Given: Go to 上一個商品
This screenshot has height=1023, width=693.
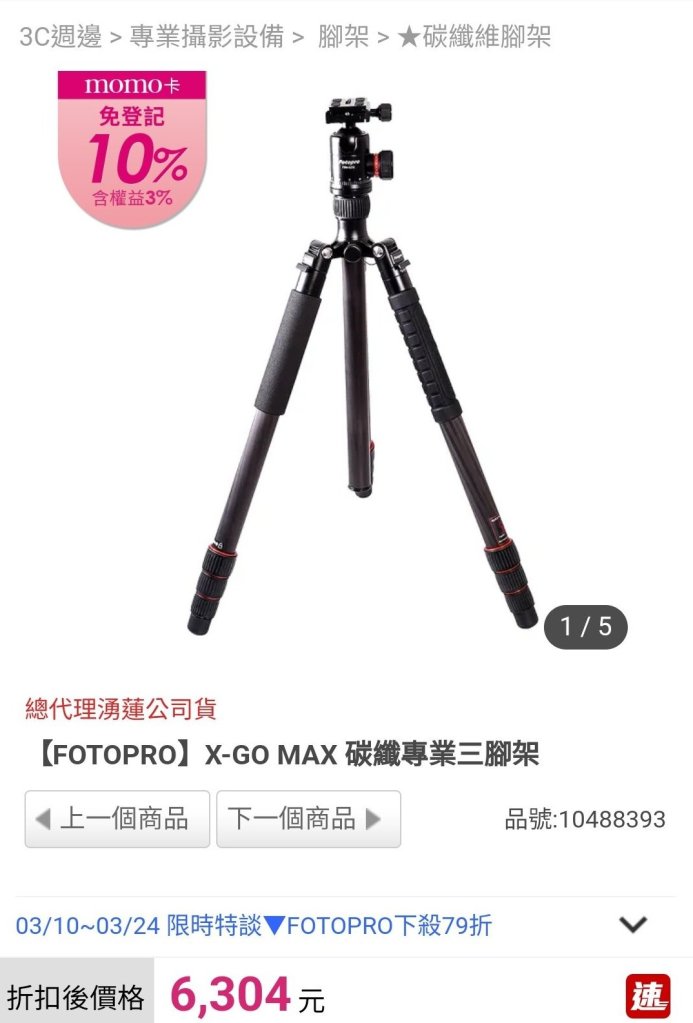Looking at the screenshot, I should [117, 819].
